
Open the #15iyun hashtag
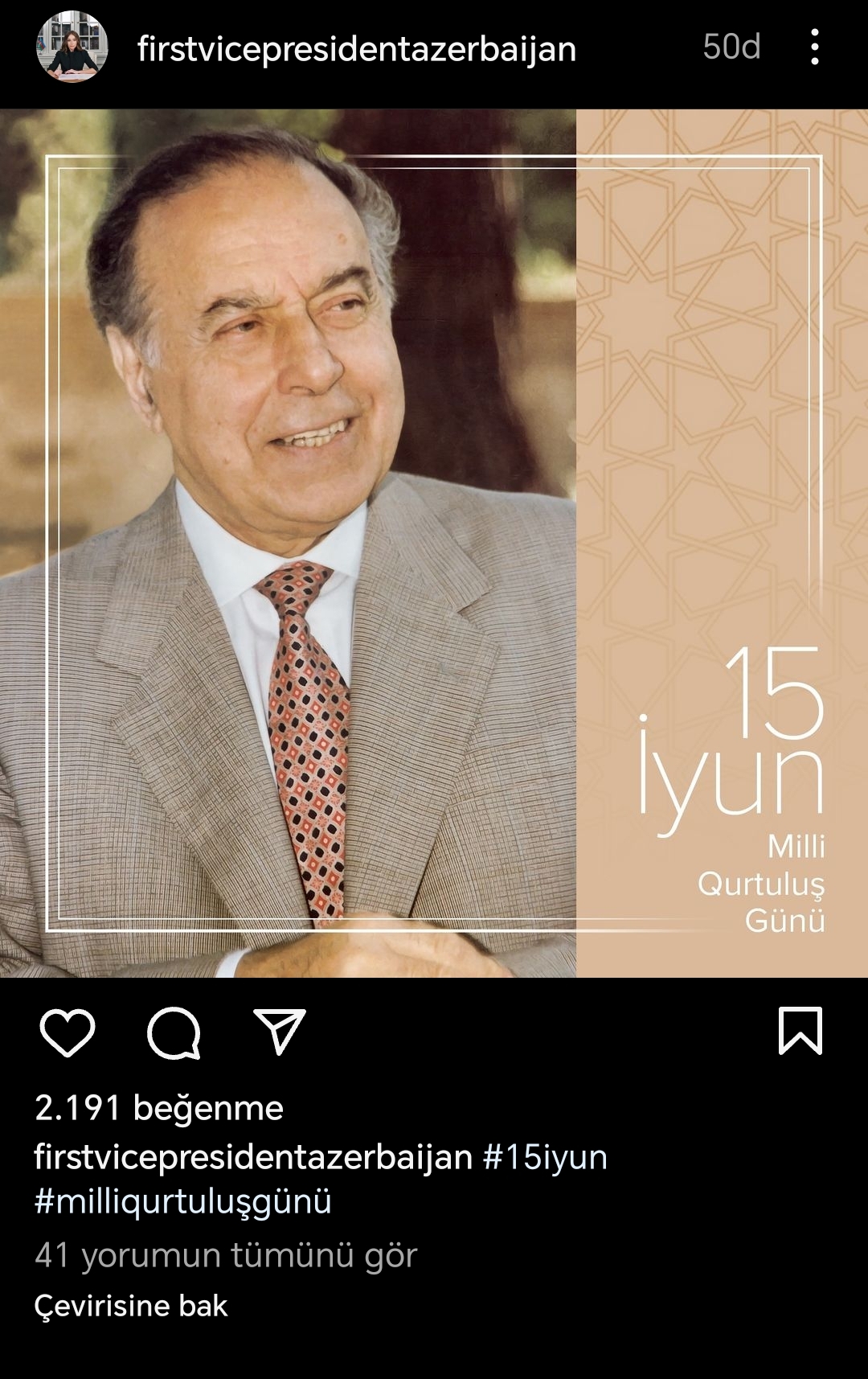[545, 1157]
